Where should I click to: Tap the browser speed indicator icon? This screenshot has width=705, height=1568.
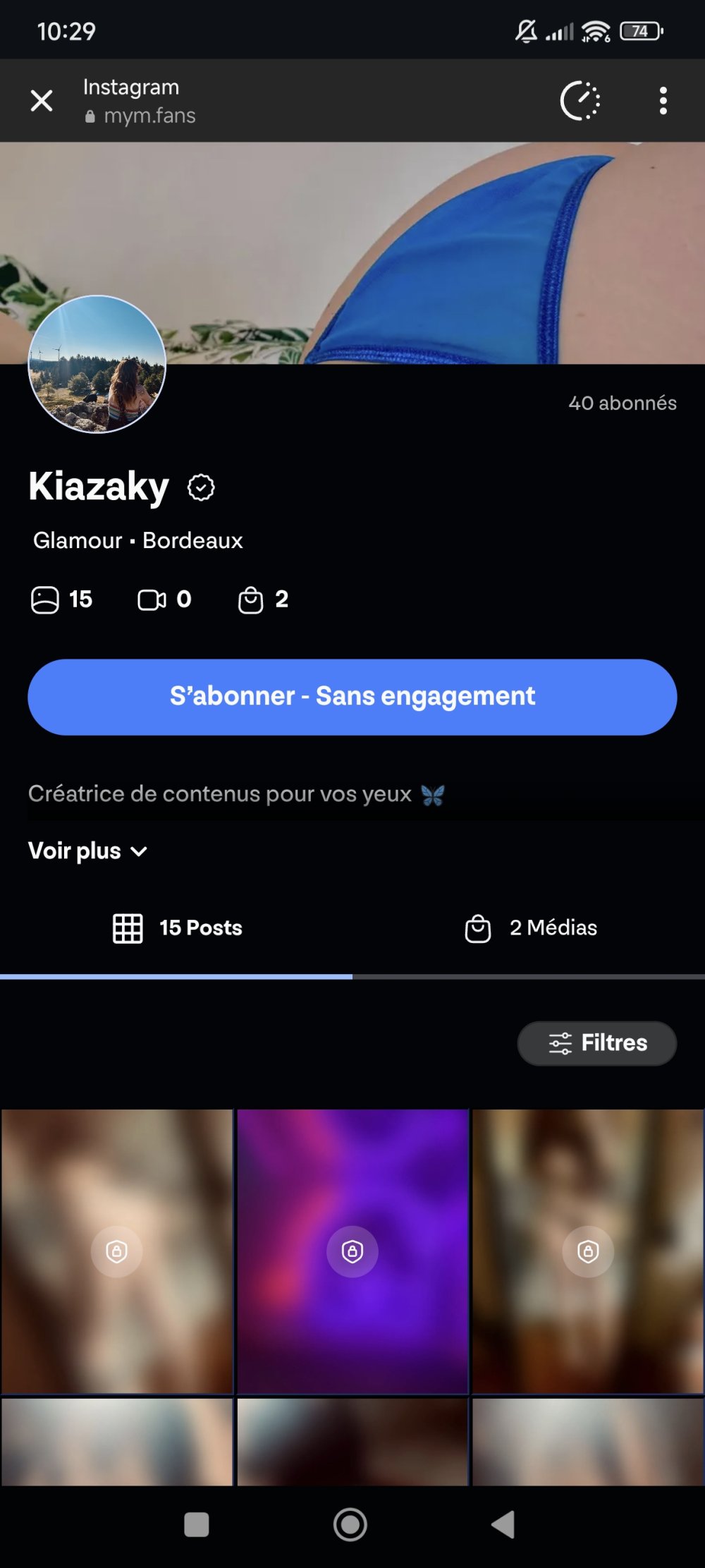580,101
